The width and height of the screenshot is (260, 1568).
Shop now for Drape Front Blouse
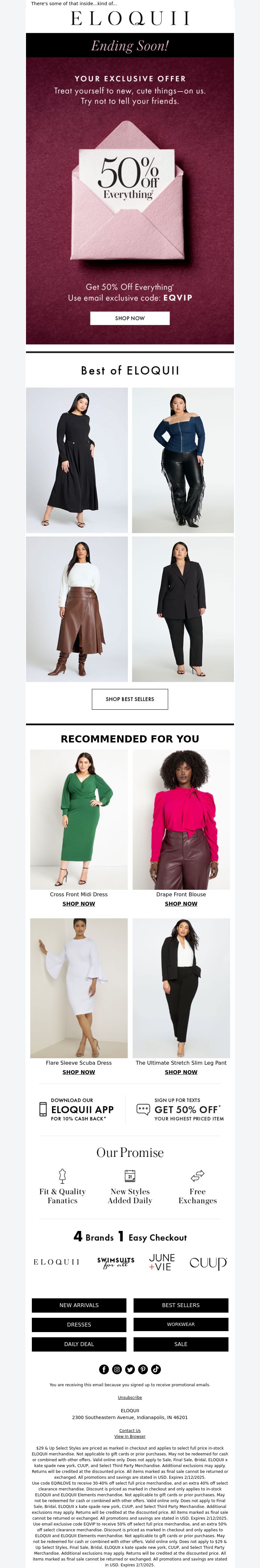[x=181, y=903]
